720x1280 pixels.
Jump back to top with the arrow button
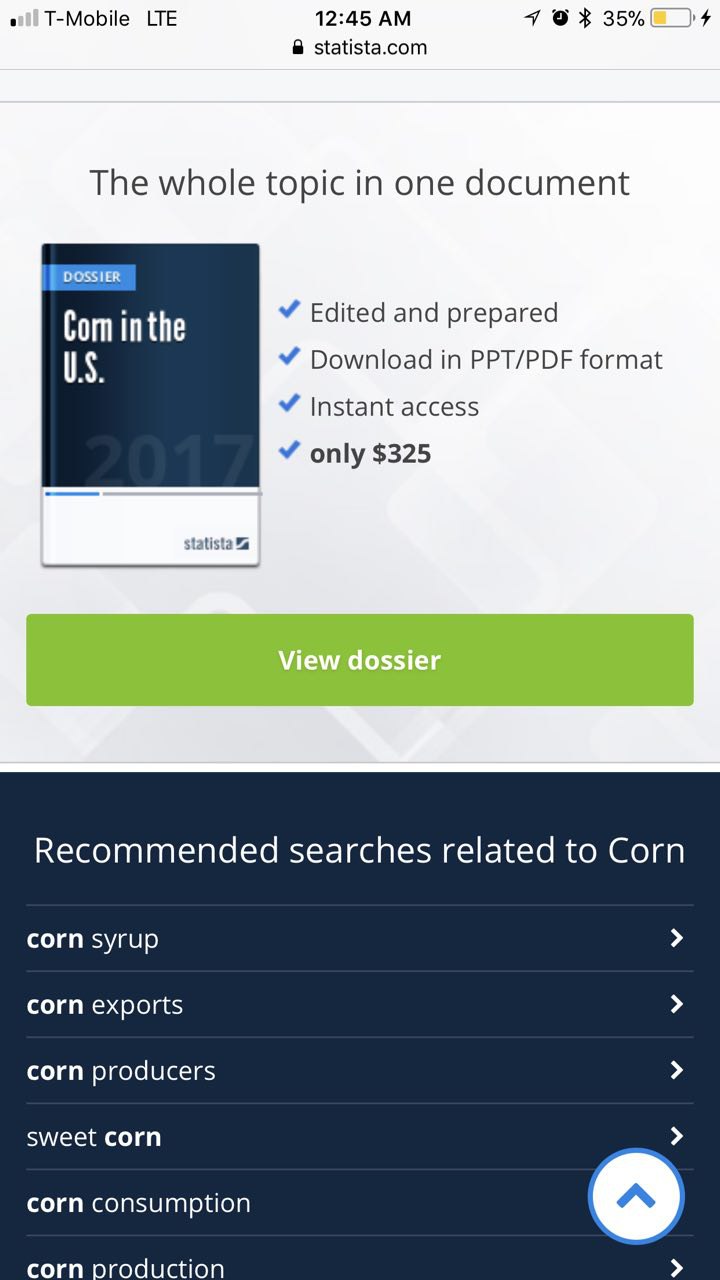coord(636,1196)
